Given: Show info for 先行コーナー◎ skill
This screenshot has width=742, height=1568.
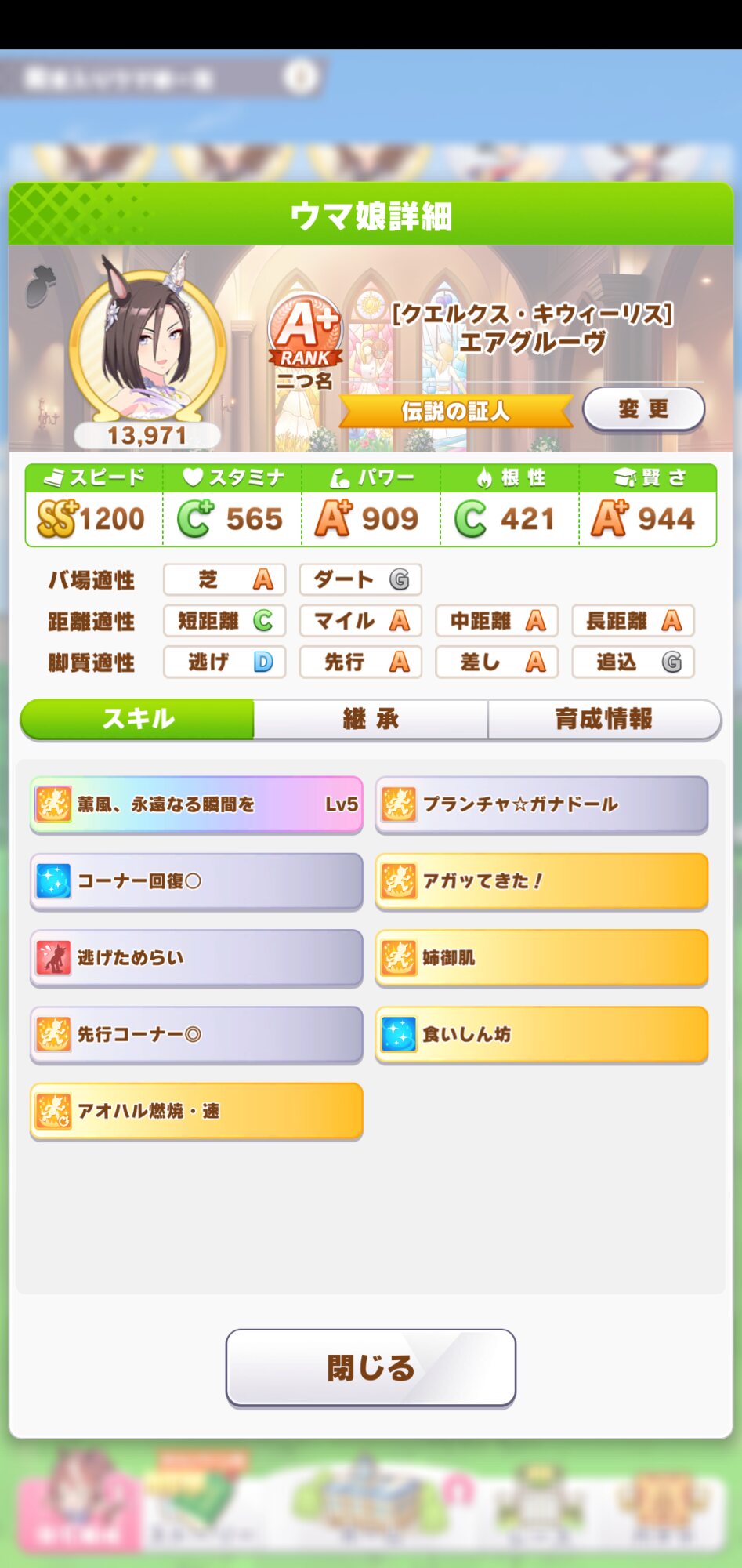Looking at the screenshot, I should [197, 1034].
